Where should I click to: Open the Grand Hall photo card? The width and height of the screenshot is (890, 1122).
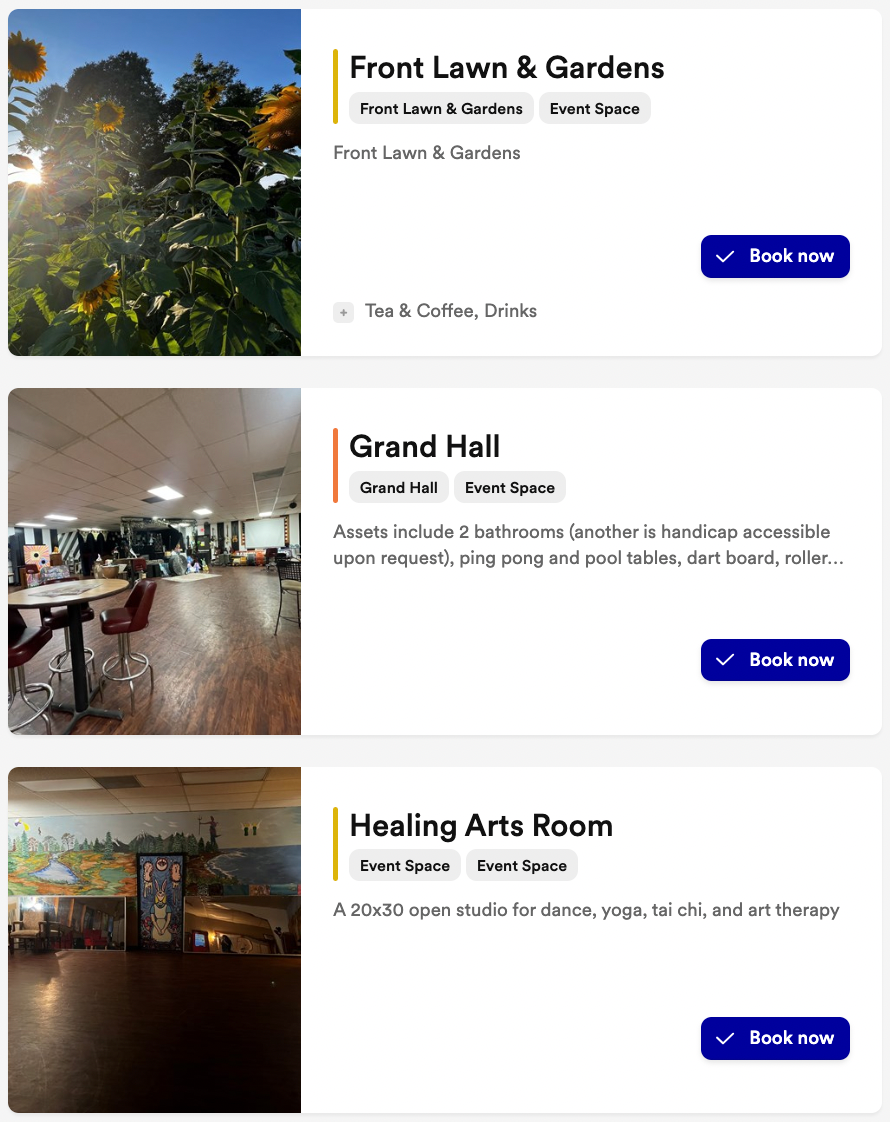154,561
